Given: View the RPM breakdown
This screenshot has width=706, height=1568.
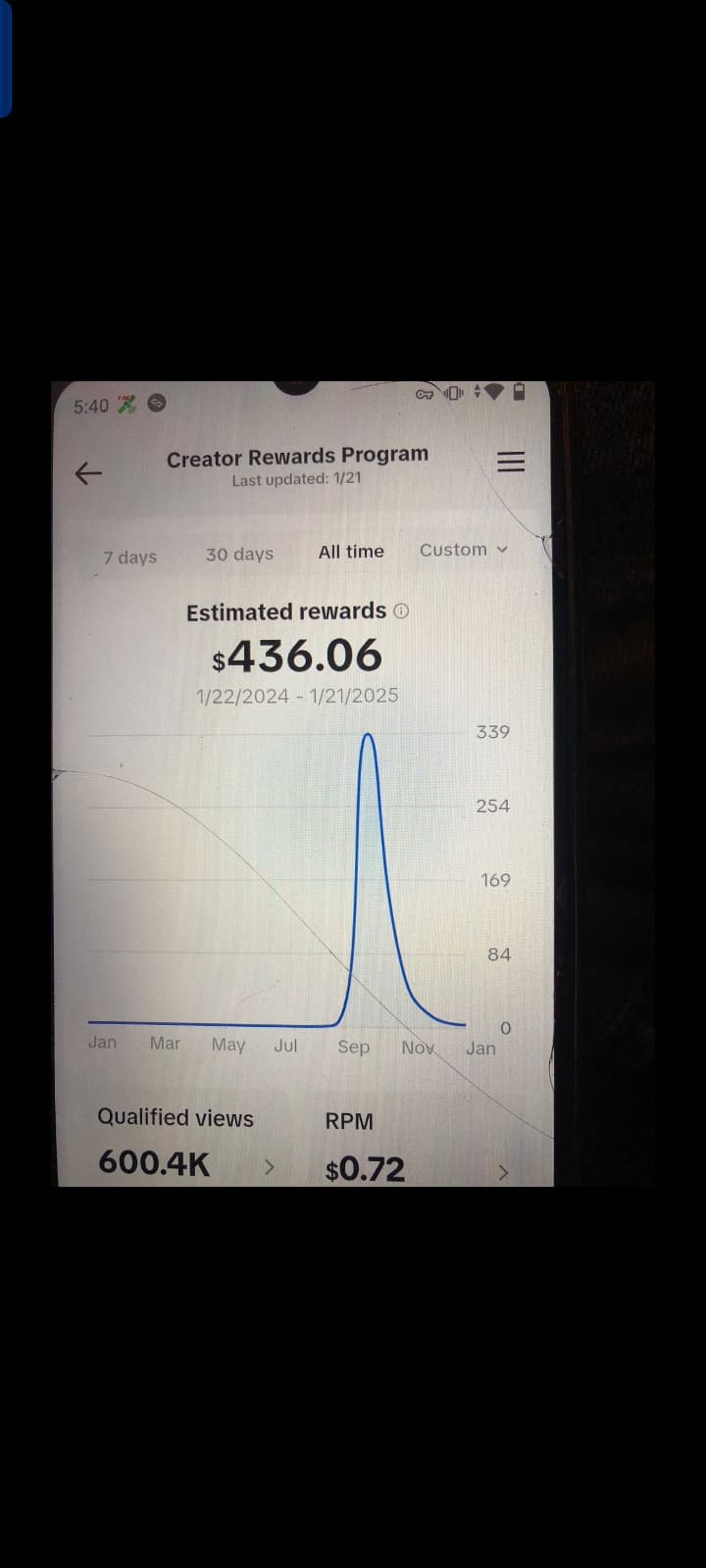Looking at the screenshot, I should point(417,1147).
